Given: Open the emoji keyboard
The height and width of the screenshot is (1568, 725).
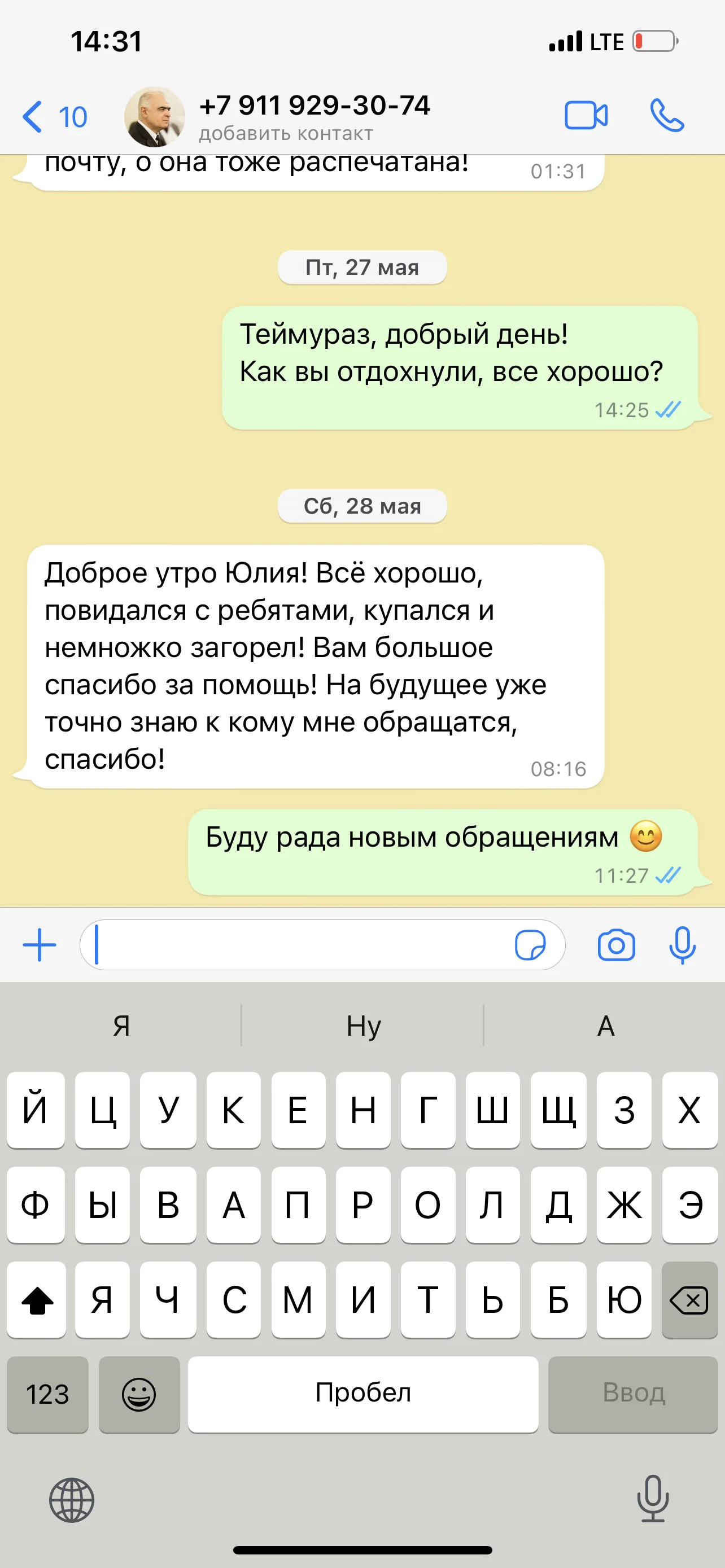Looking at the screenshot, I should tap(139, 1394).
